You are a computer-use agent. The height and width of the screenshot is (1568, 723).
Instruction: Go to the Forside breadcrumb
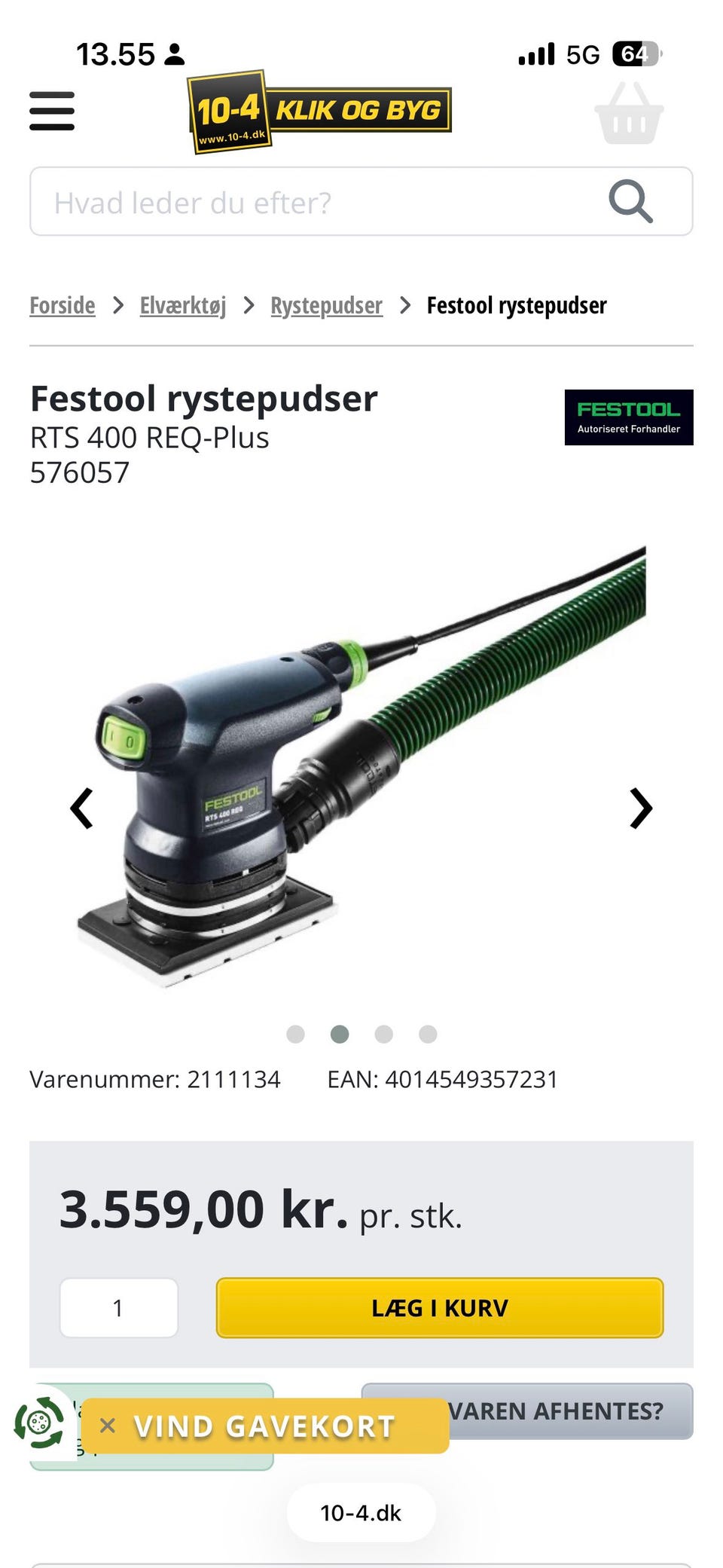coord(63,305)
